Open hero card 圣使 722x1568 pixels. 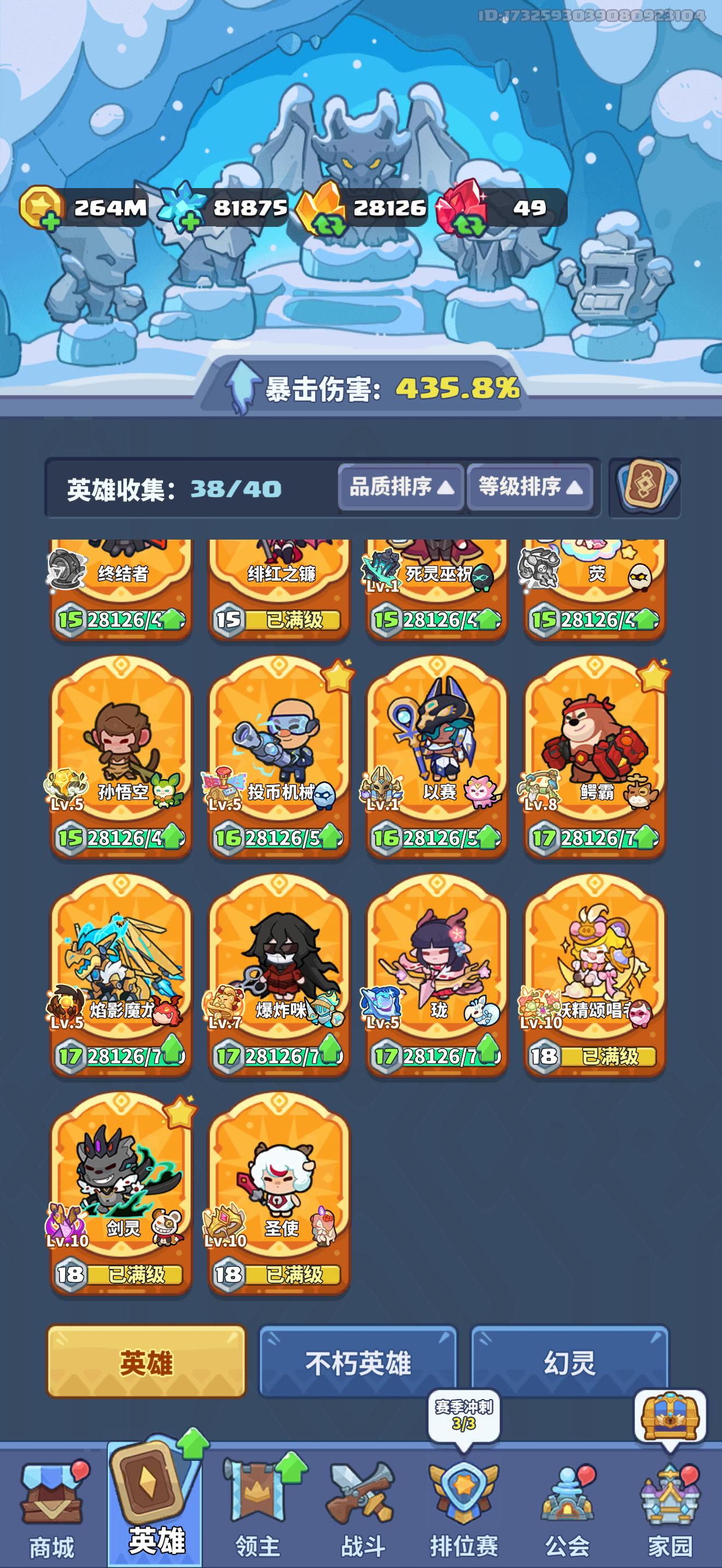click(280, 1193)
